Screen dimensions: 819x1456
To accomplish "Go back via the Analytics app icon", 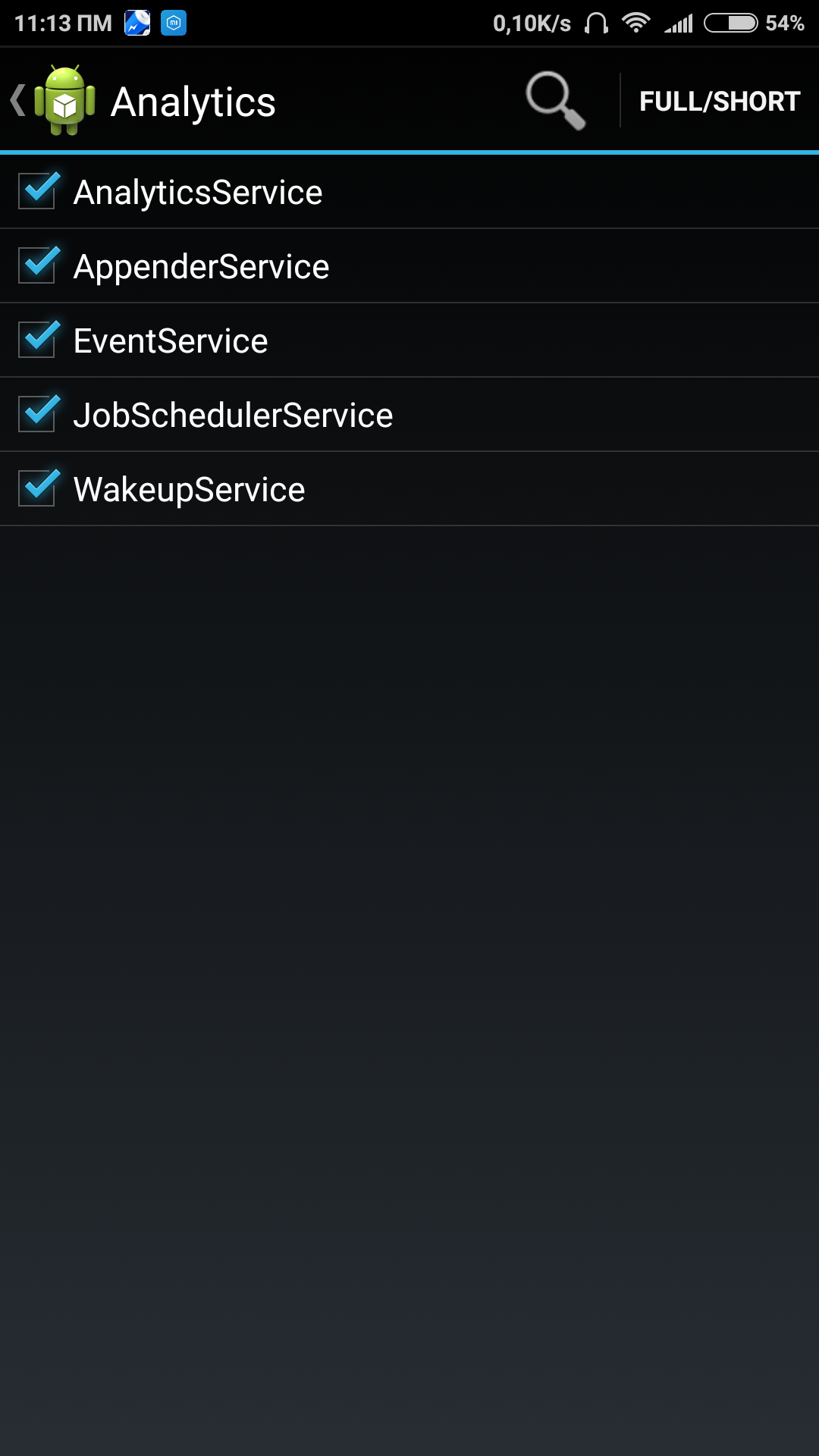I will (64, 101).
